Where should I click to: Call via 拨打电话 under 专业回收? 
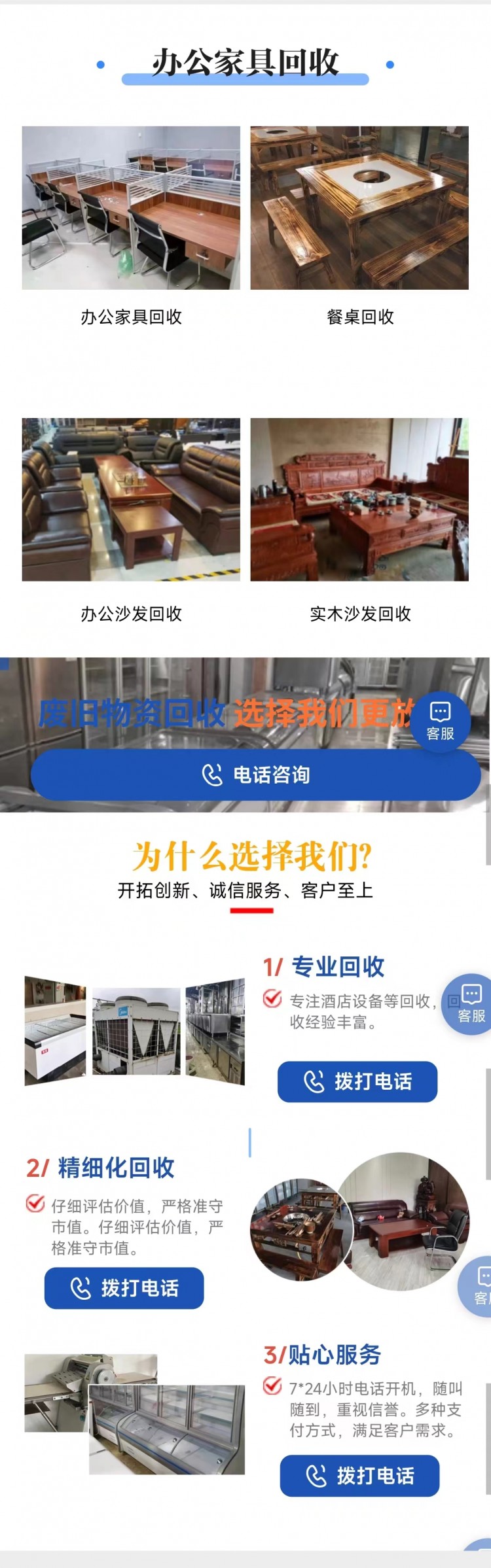coord(357,1081)
